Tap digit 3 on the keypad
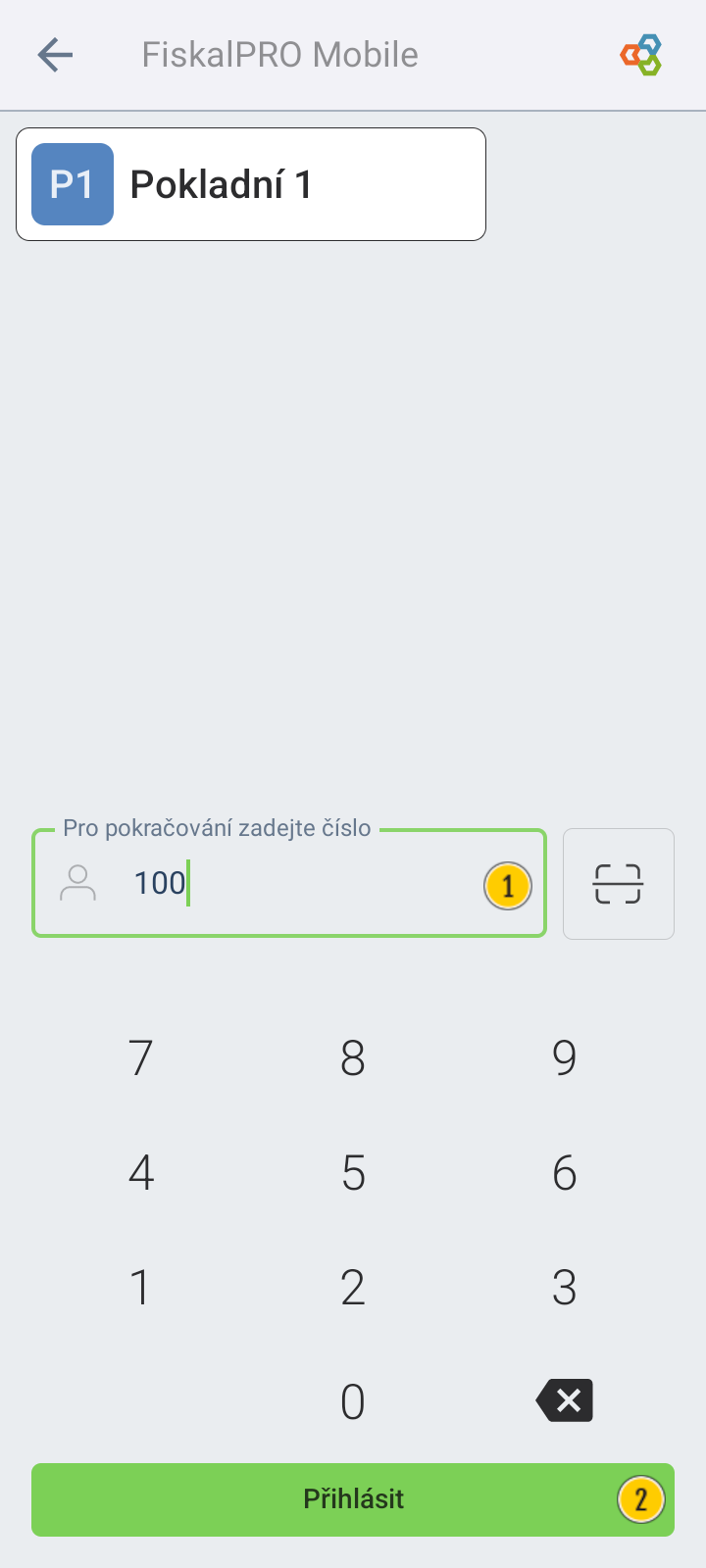This screenshot has width=706, height=1568. point(565,1288)
